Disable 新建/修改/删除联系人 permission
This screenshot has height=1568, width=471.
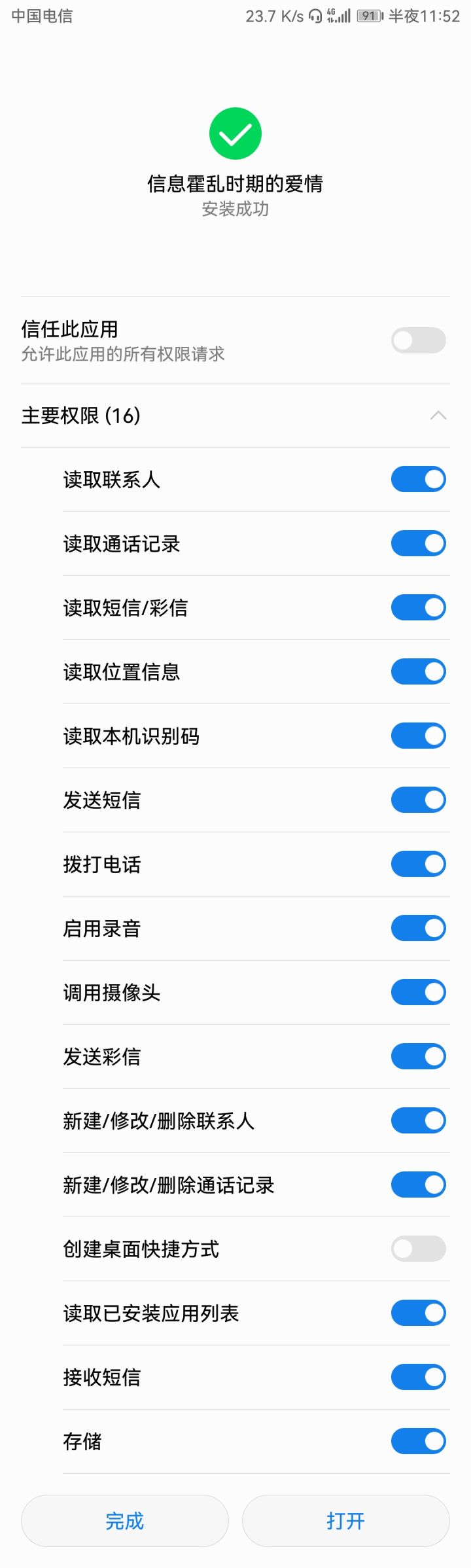pos(418,1120)
